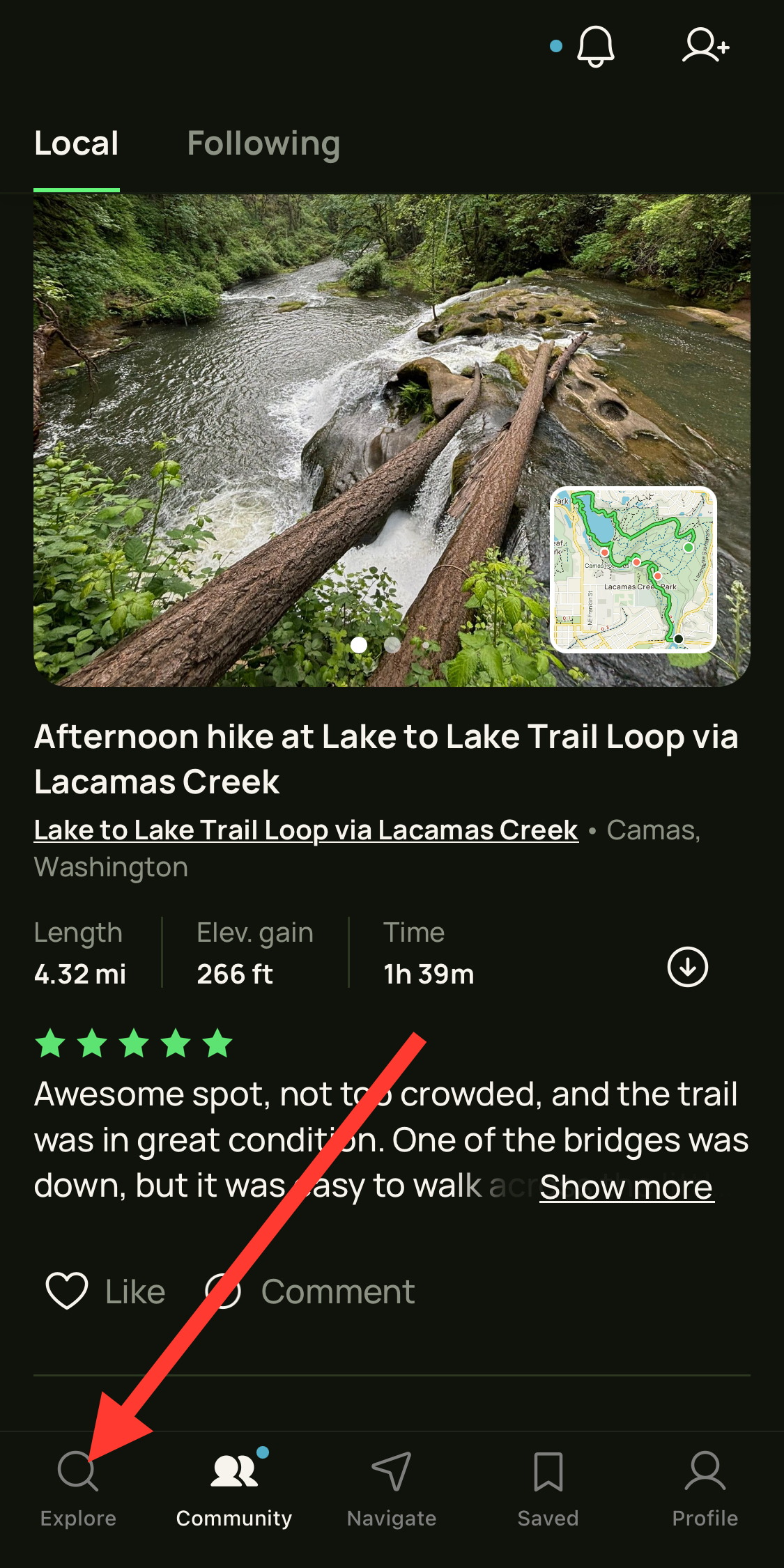Open Lake to Lake Trail Loop link
This screenshot has width=784, height=1568.
(x=306, y=830)
